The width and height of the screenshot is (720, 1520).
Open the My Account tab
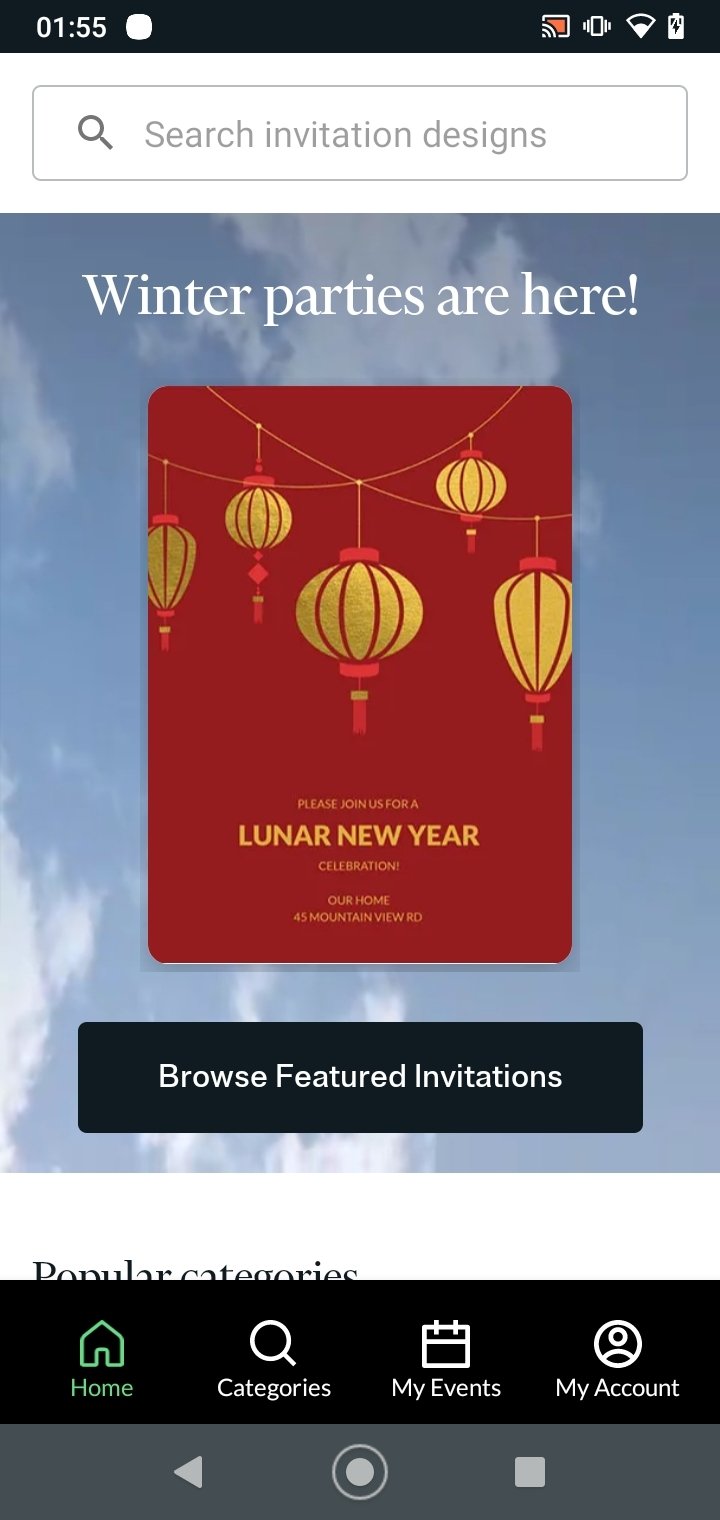tap(617, 1358)
